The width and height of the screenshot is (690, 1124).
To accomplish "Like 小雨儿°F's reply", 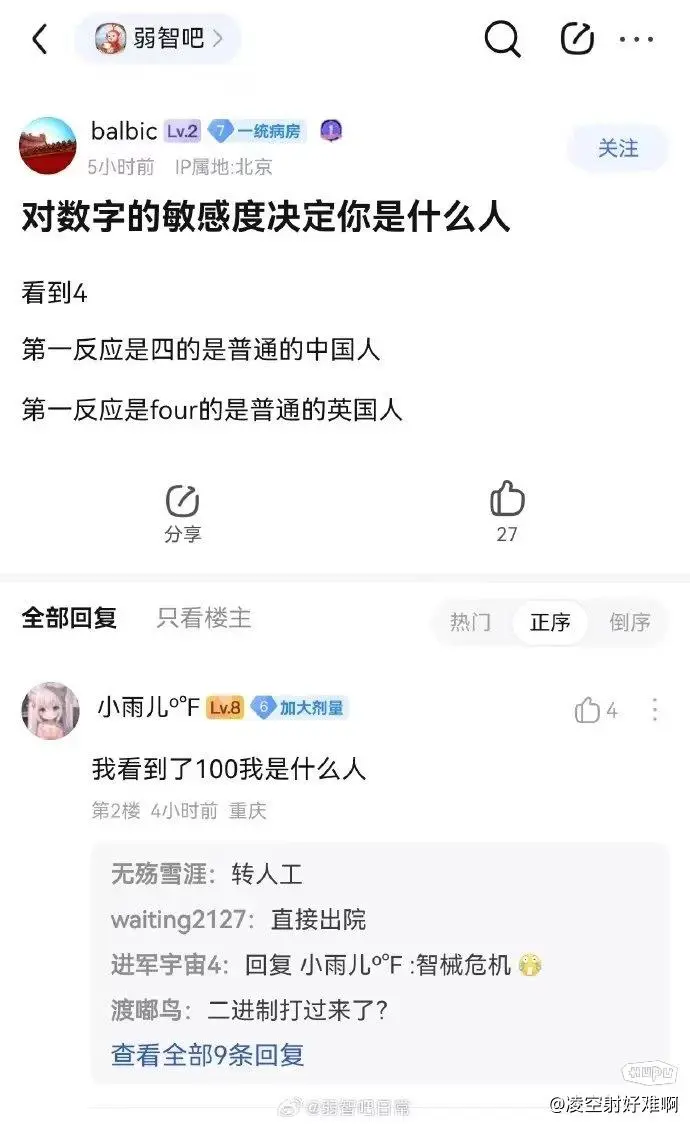I will [588, 710].
